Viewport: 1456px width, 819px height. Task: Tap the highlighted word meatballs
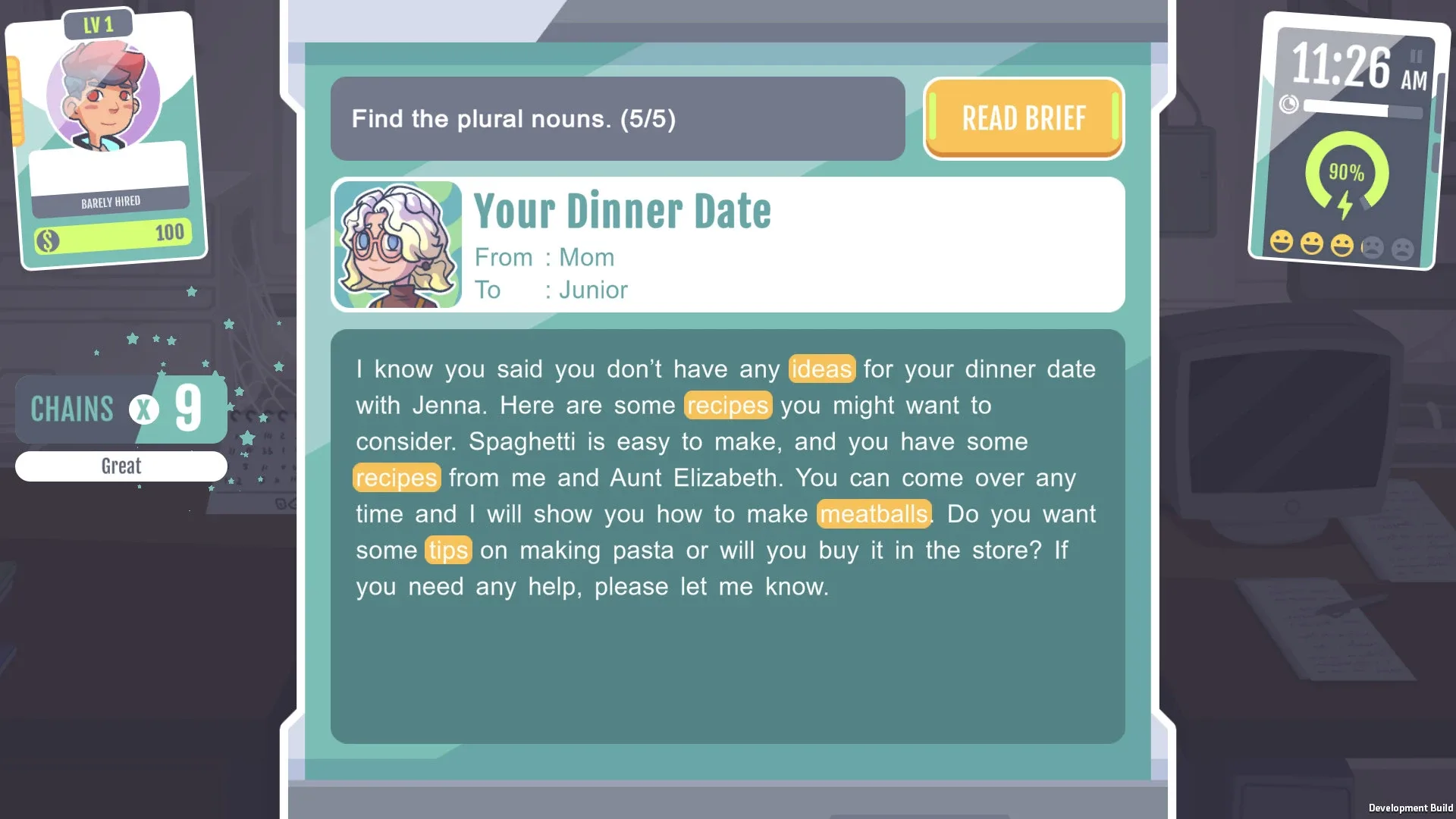[874, 514]
